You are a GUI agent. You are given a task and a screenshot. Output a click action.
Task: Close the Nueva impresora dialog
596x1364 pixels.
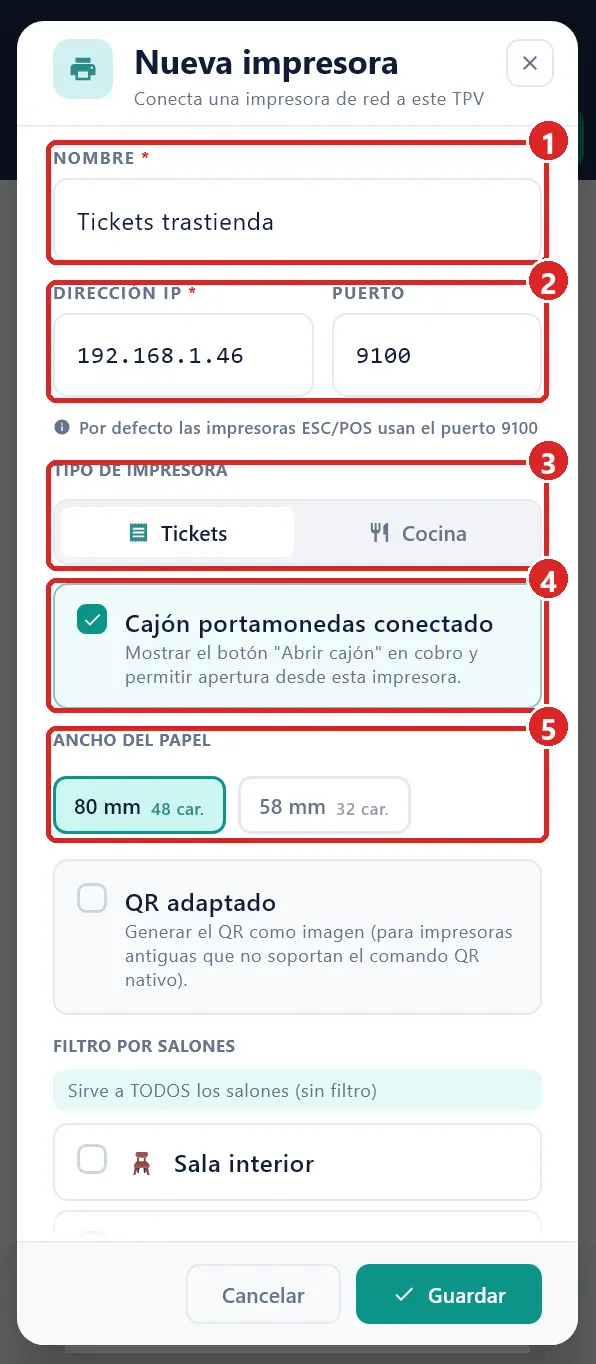pyautogui.click(x=530, y=64)
